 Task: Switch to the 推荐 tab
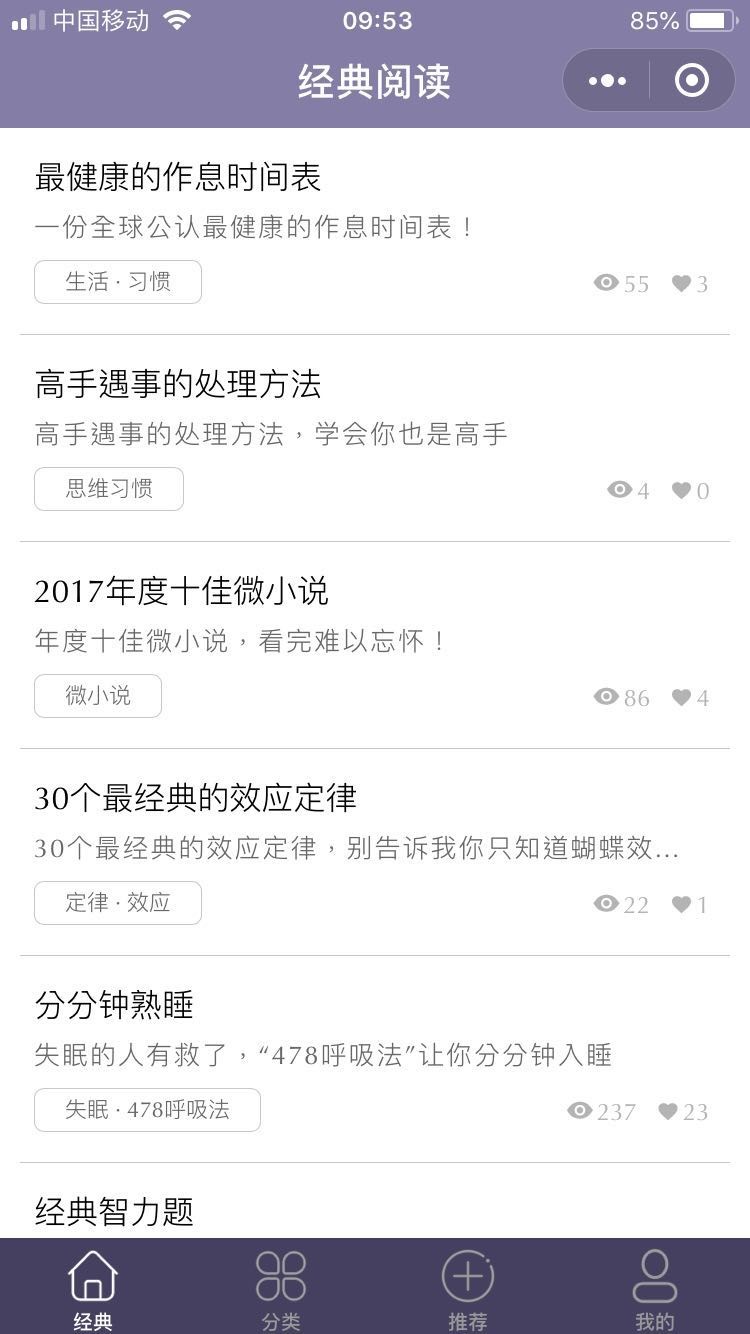pyautogui.click(x=468, y=1290)
